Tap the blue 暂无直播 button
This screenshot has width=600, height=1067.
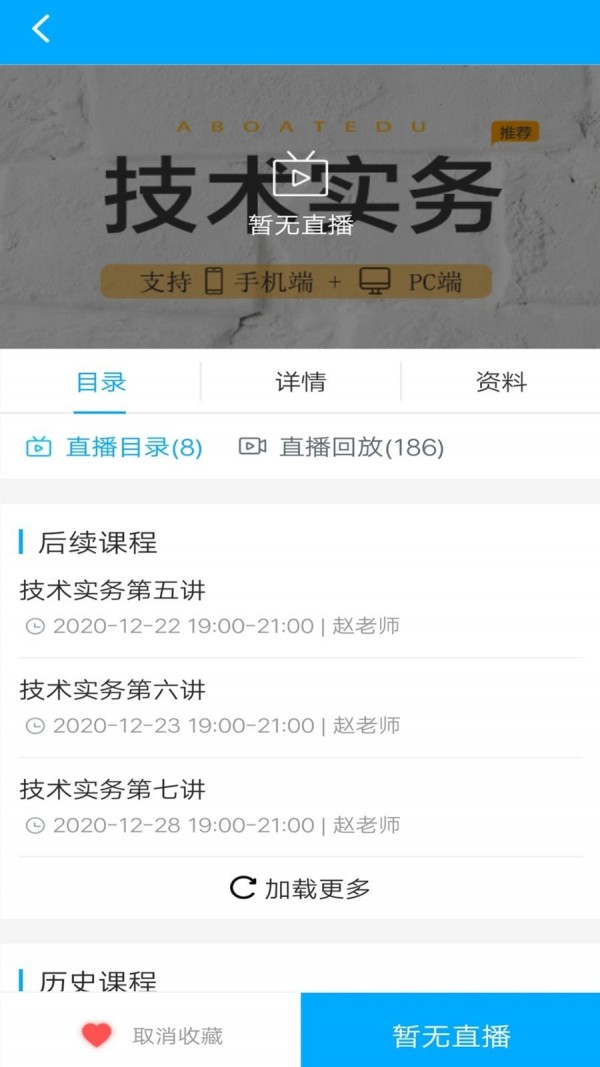coord(451,1036)
